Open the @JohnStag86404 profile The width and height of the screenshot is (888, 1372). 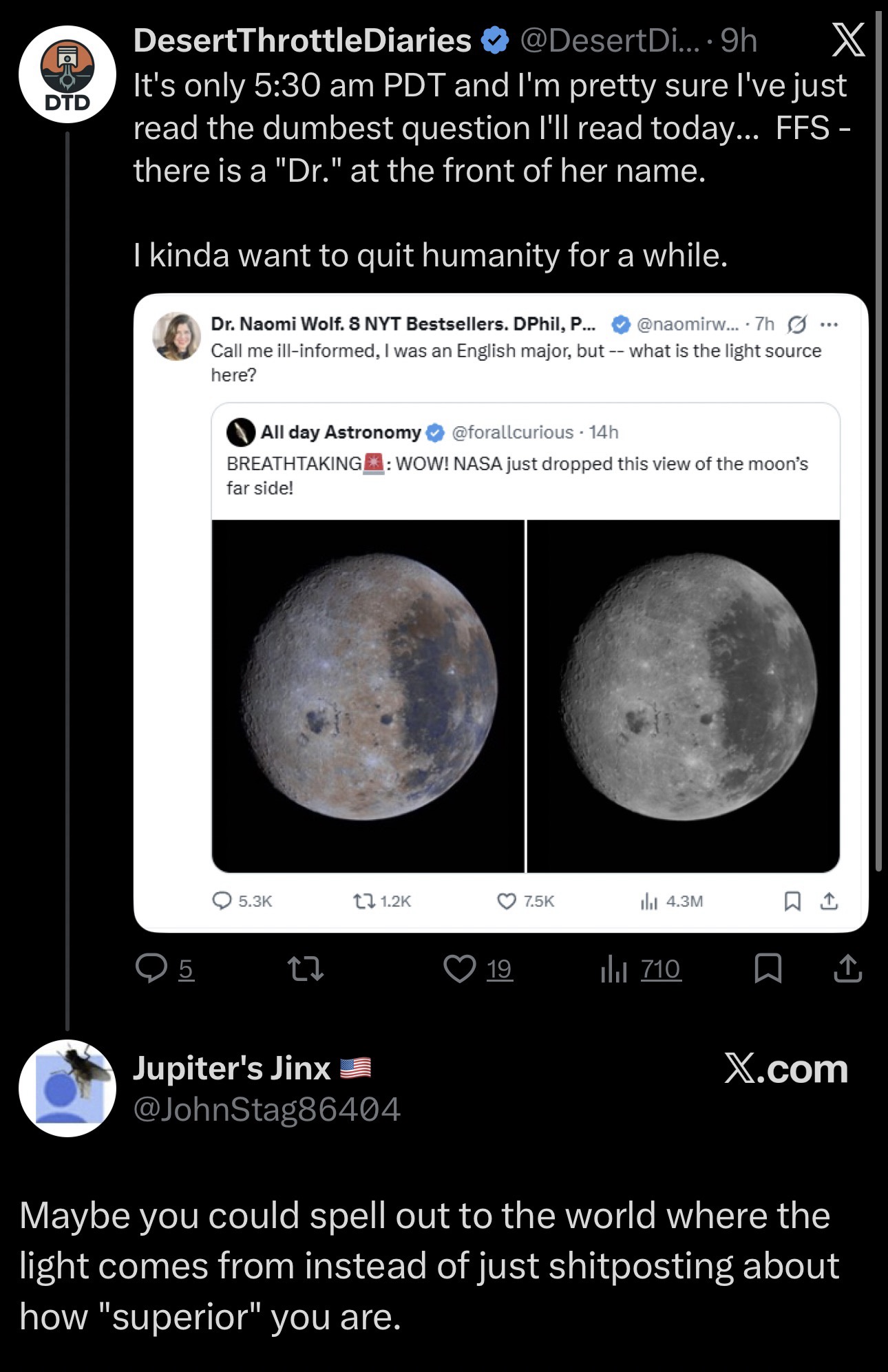[266, 1109]
